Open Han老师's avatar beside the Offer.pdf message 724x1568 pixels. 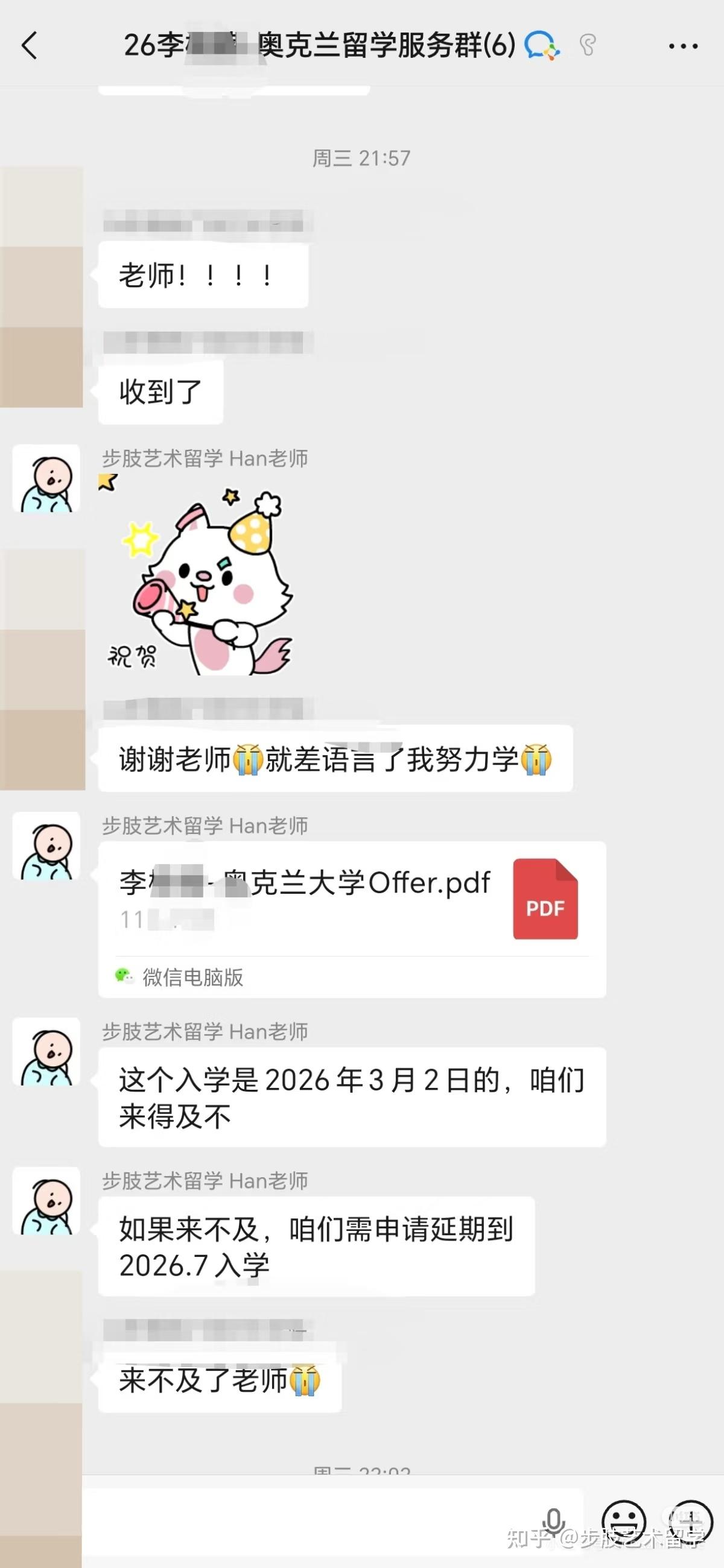point(46,846)
